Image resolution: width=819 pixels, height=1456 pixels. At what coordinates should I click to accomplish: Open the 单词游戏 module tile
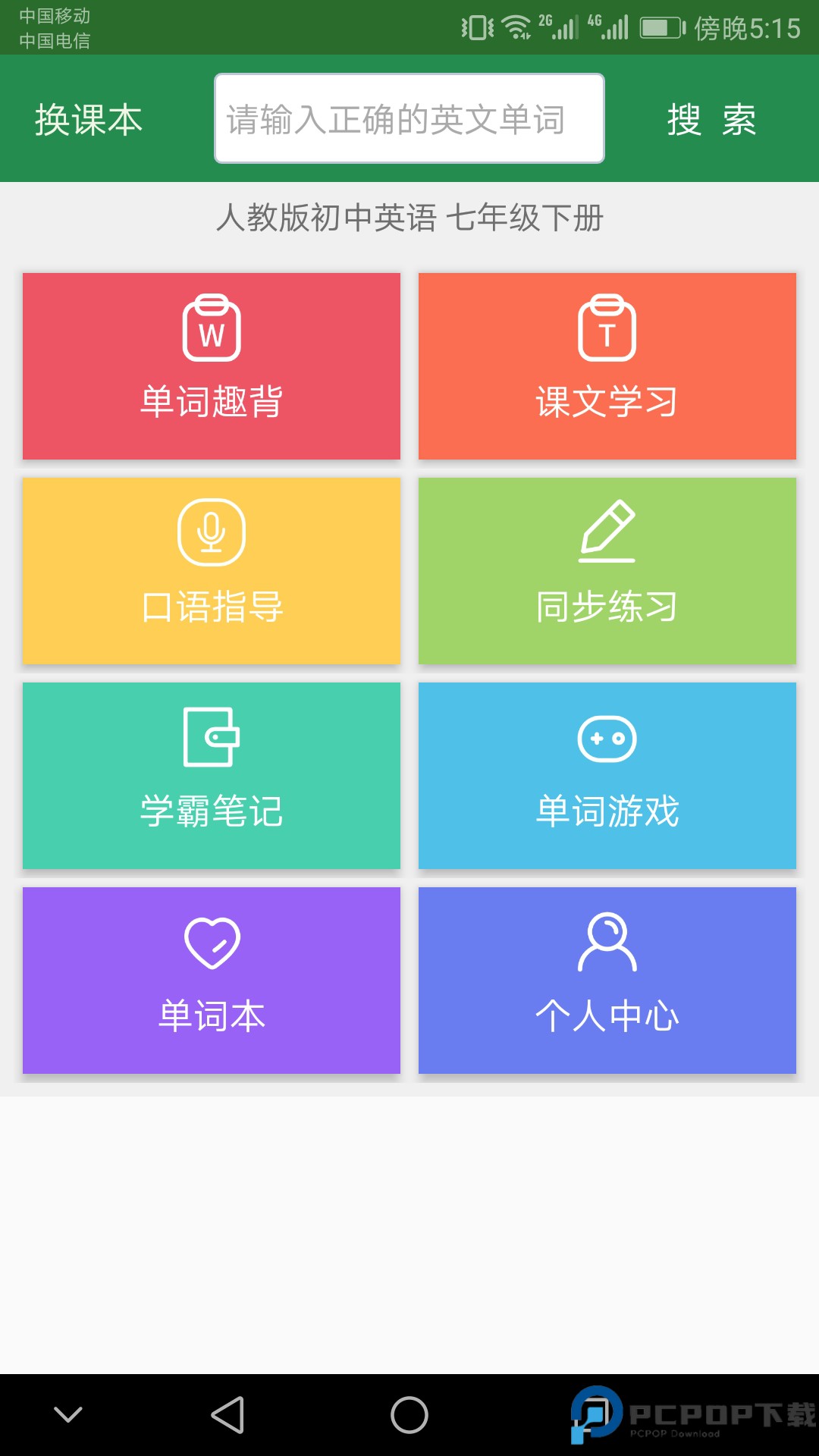pos(607,776)
